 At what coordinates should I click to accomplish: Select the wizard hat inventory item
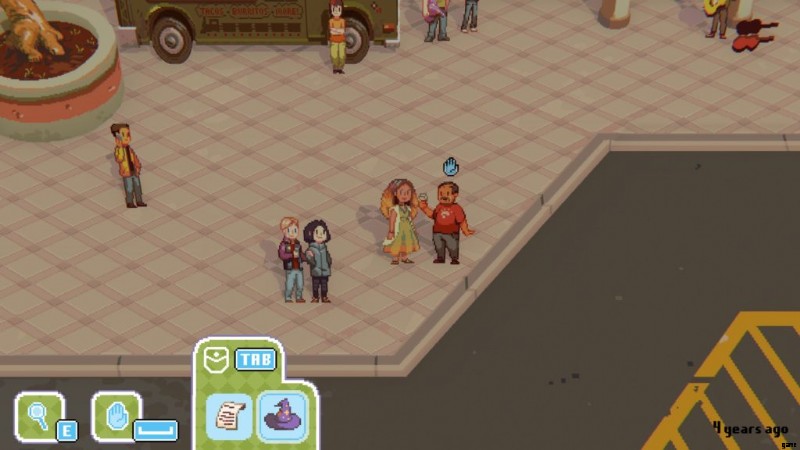tap(283, 416)
